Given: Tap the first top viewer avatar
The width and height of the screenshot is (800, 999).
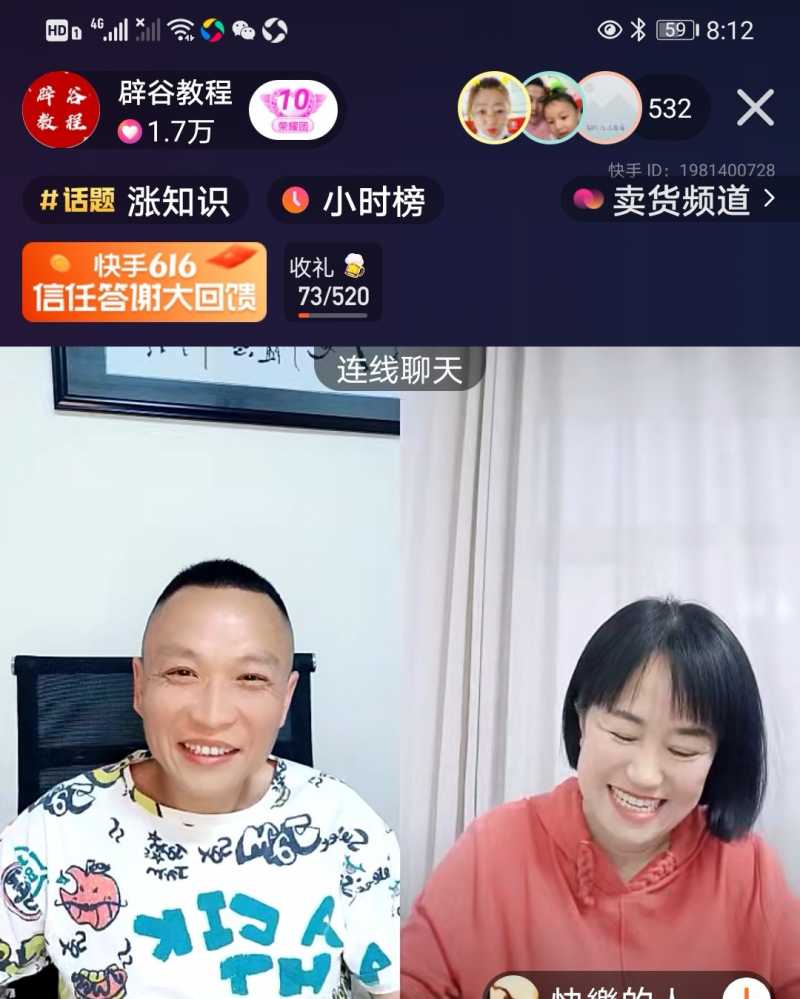Looking at the screenshot, I should 494,108.
